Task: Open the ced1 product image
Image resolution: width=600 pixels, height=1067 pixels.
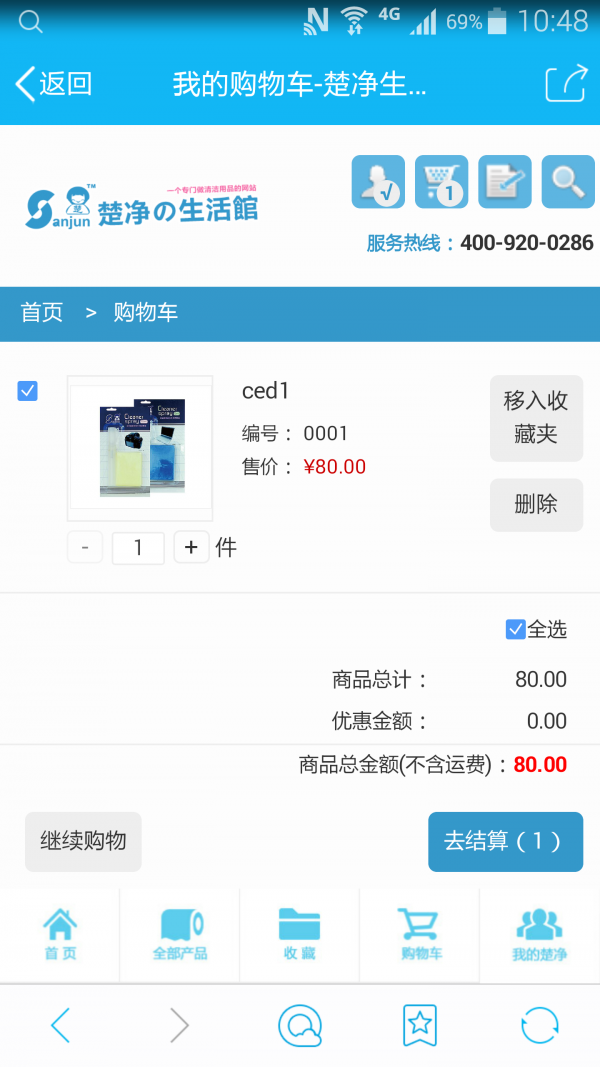Action: pyautogui.click(x=140, y=448)
